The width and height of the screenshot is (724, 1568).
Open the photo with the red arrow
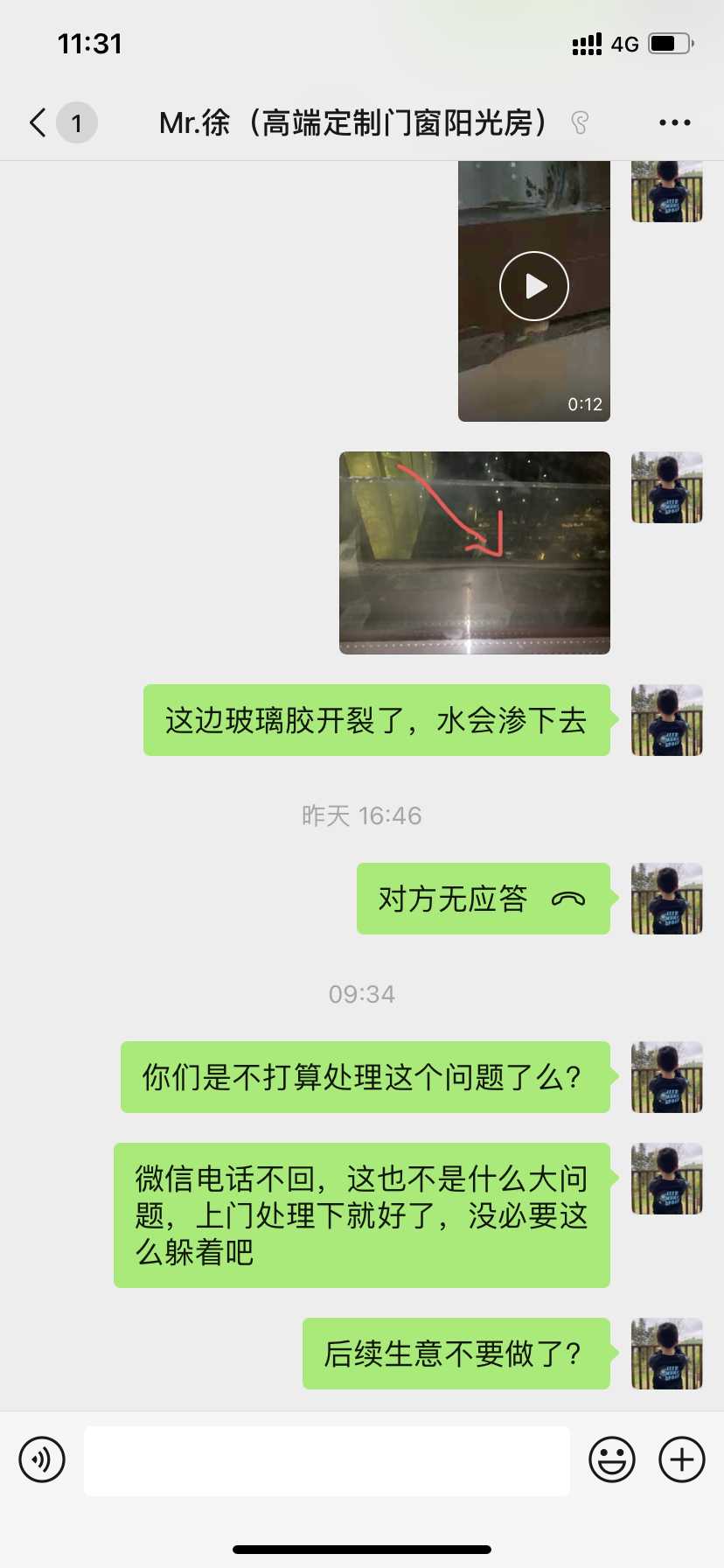[x=474, y=552]
